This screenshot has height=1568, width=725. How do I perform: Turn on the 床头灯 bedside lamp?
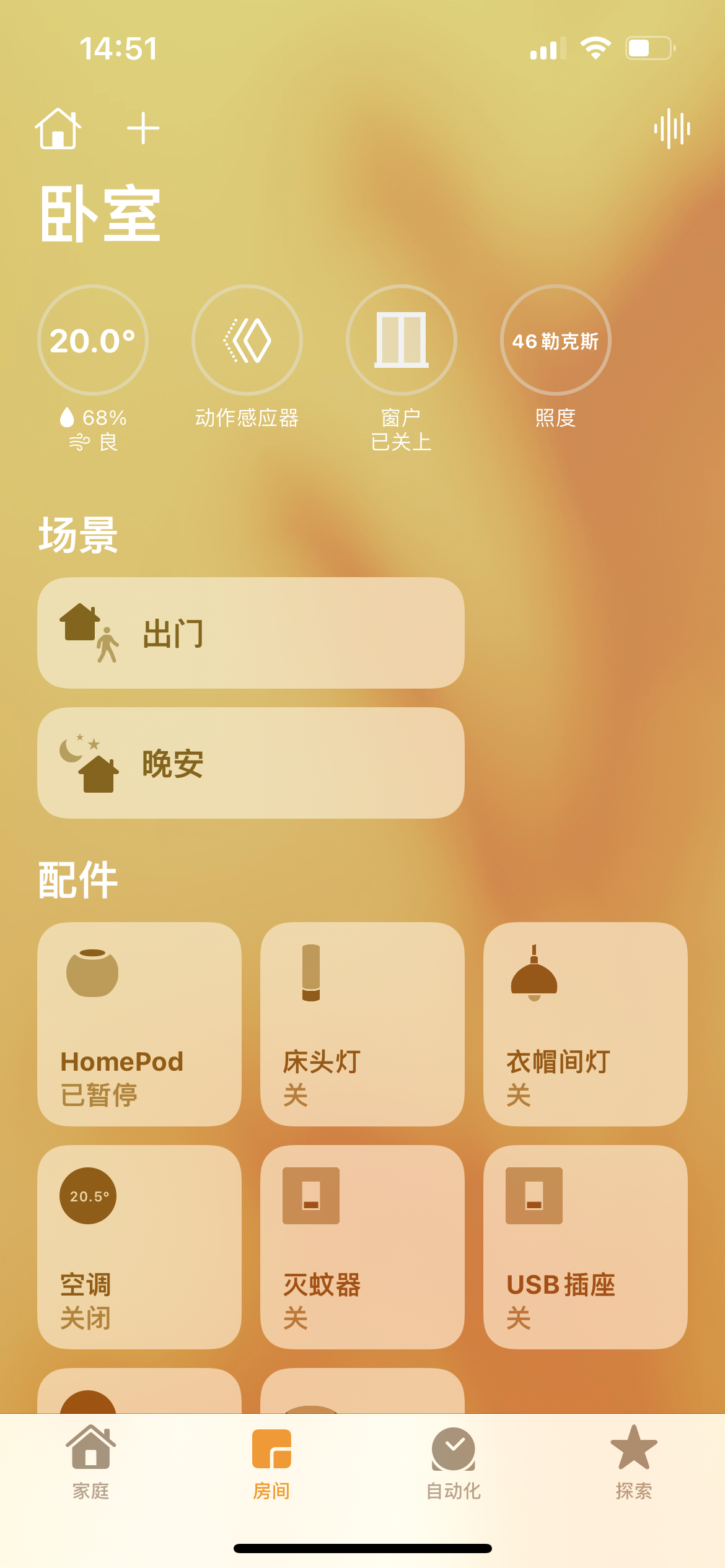pyautogui.click(x=362, y=1024)
